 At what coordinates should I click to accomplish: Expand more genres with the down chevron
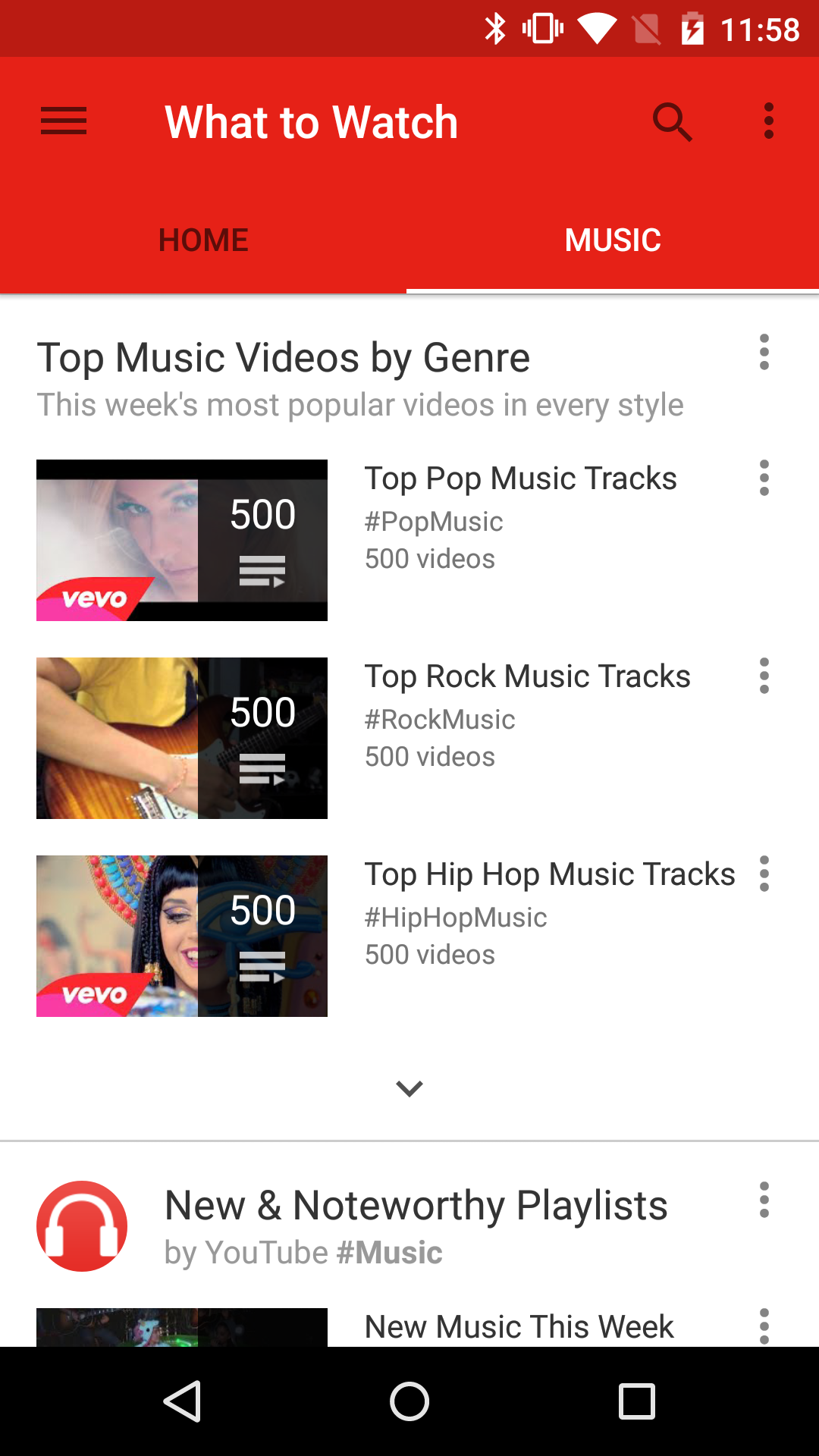[409, 1089]
